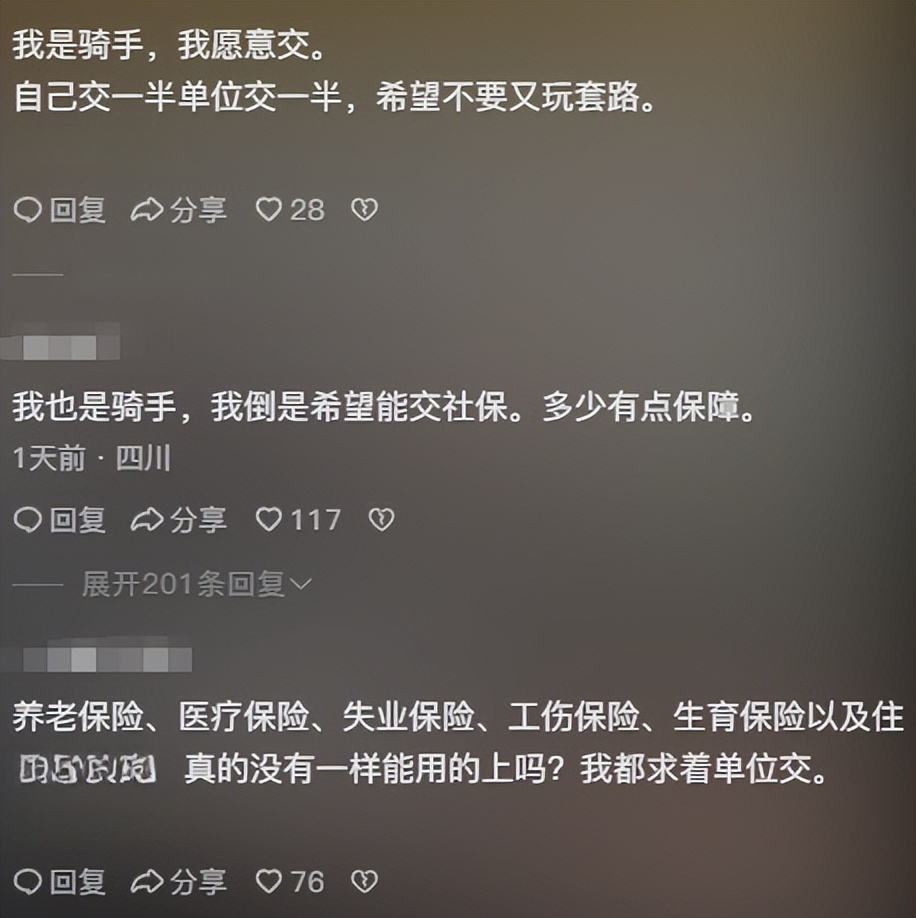Dislike the comment with 117 likes
This screenshot has height=918, width=916.
click(x=381, y=519)
